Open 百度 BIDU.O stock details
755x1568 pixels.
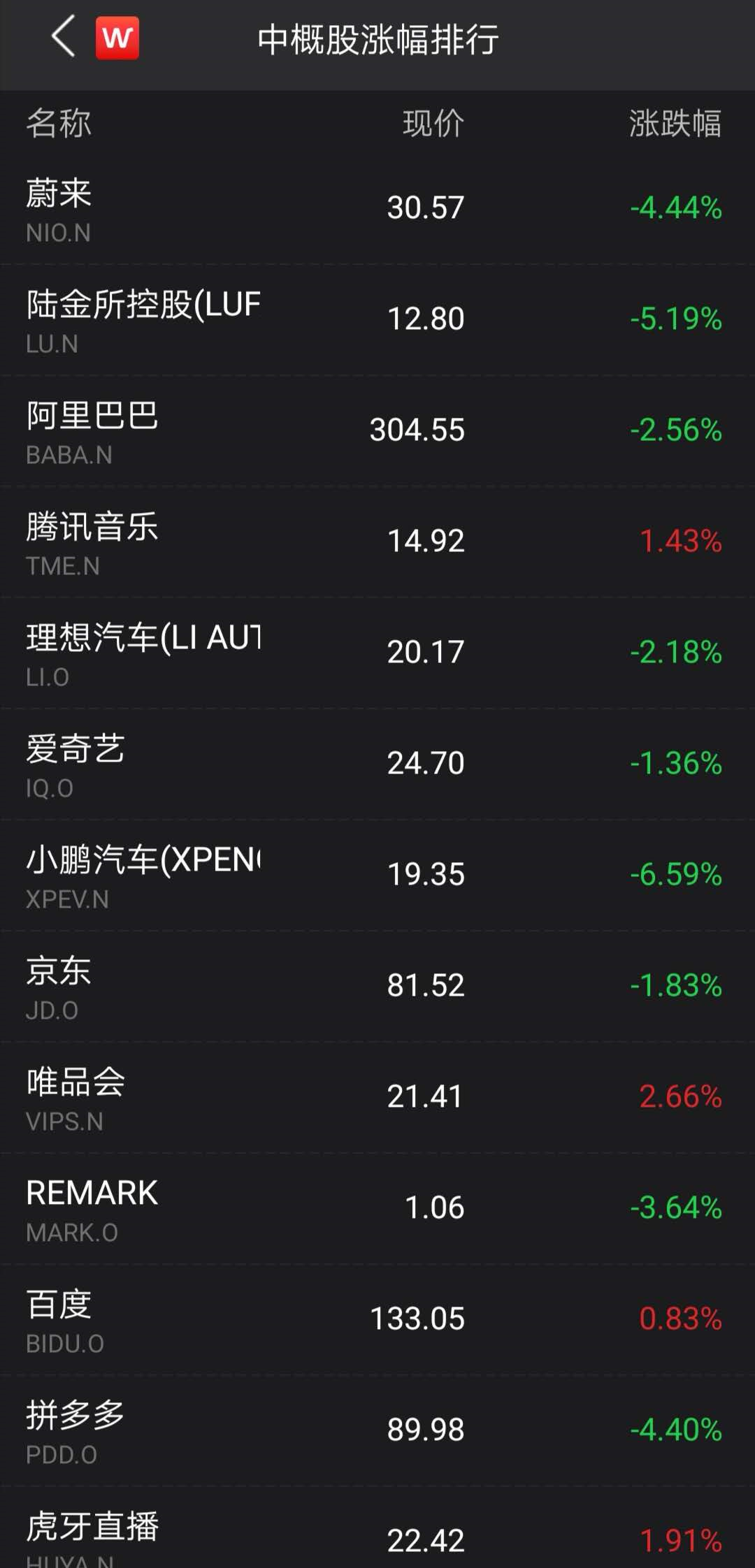pos(377,1320)
